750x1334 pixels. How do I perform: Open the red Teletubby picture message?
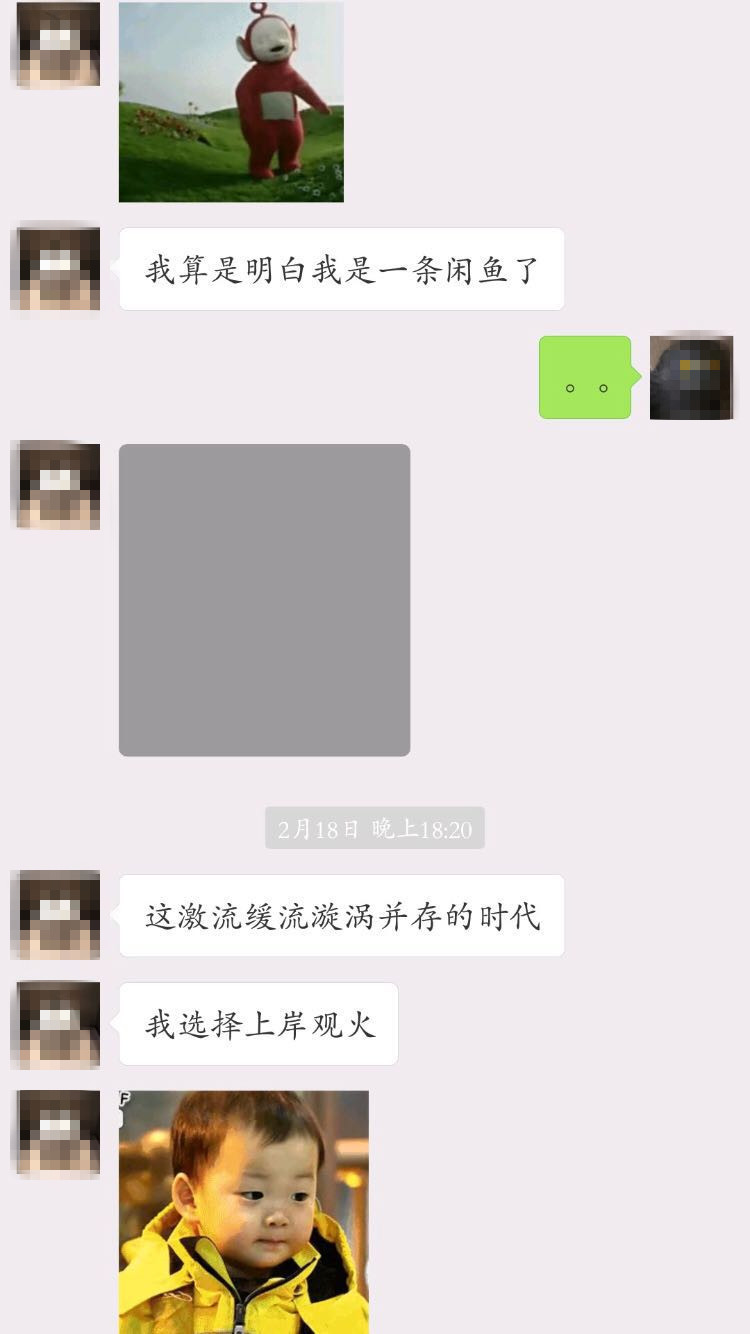pos(231,102)
